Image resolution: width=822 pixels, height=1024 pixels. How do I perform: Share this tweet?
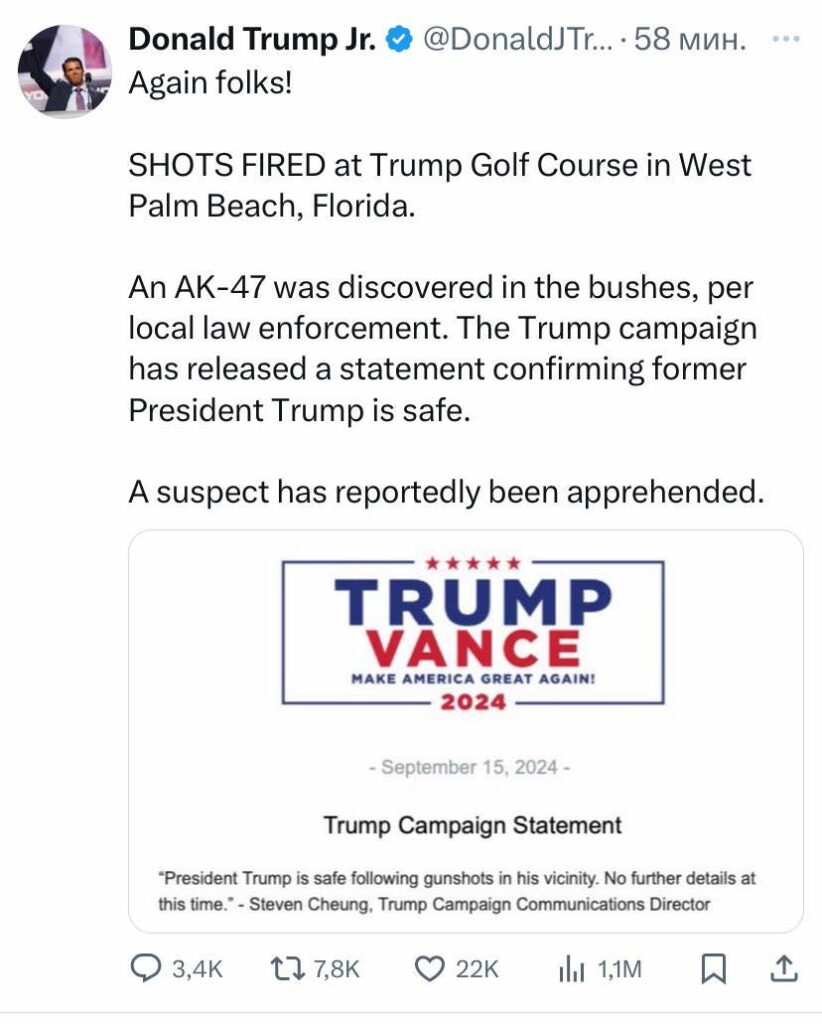click(x=784, y=968)
